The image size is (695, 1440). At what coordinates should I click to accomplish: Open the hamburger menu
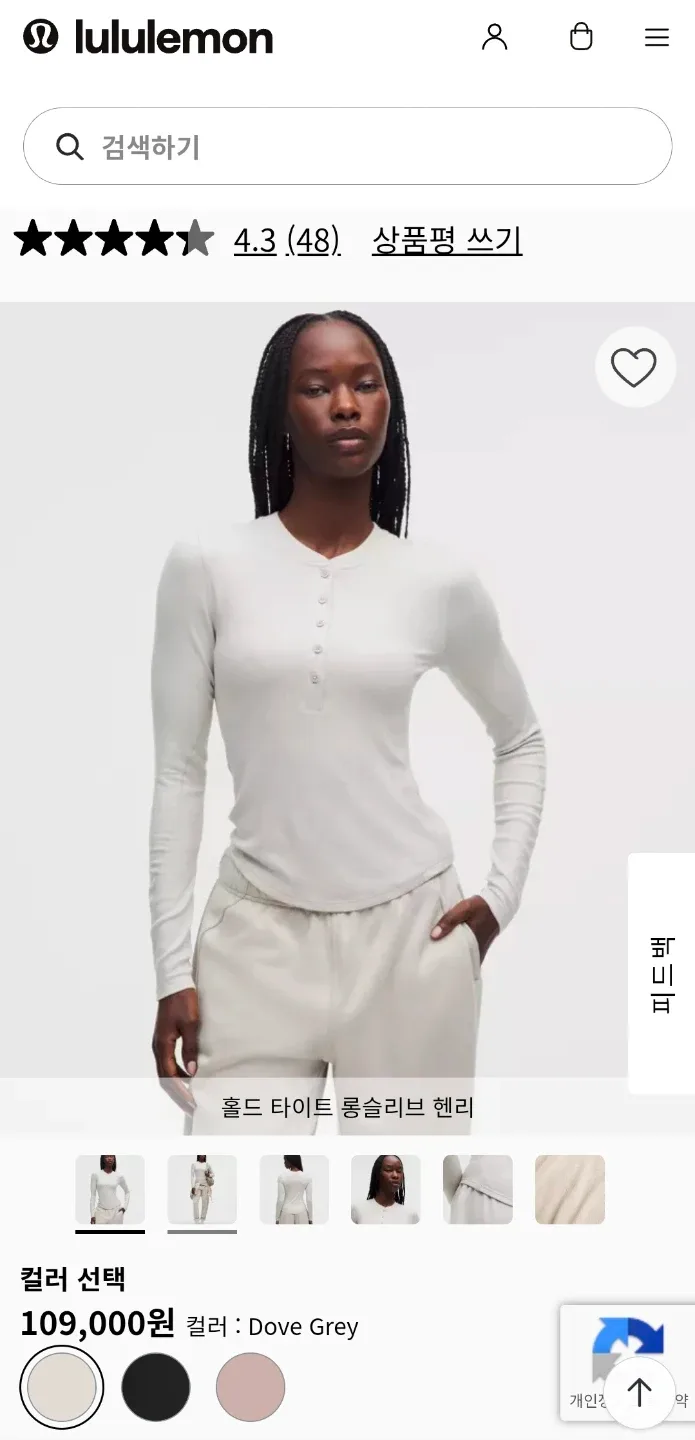click(656, 38)
